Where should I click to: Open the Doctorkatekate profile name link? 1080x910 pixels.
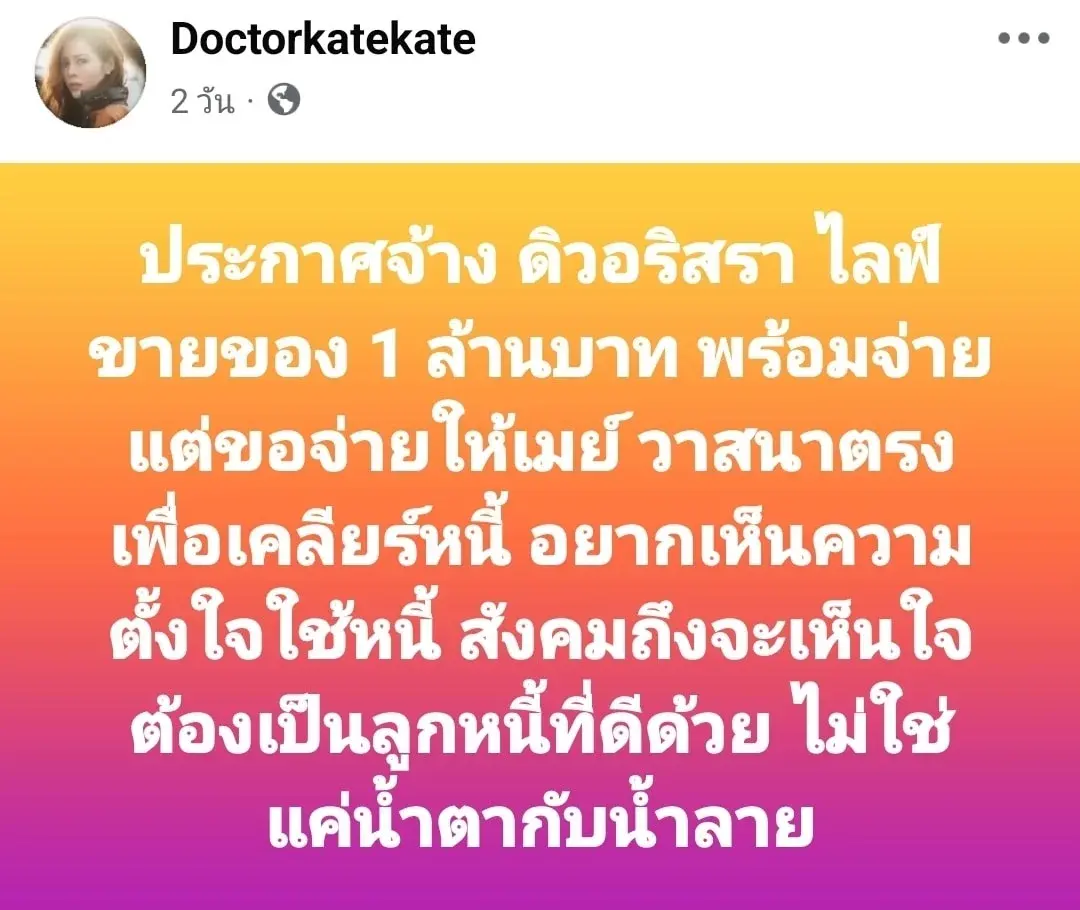[x=322, y=40]
